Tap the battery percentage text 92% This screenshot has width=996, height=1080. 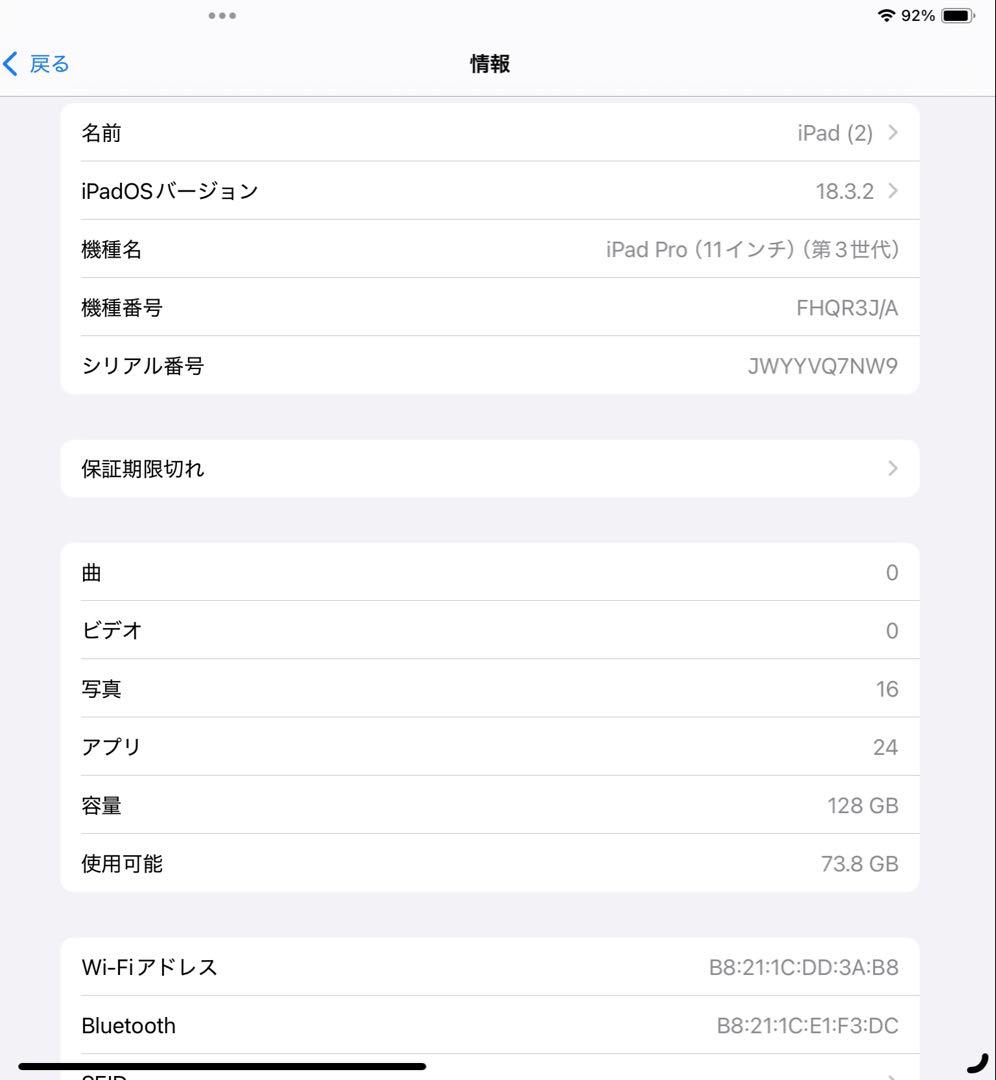(x=917, y=15)
